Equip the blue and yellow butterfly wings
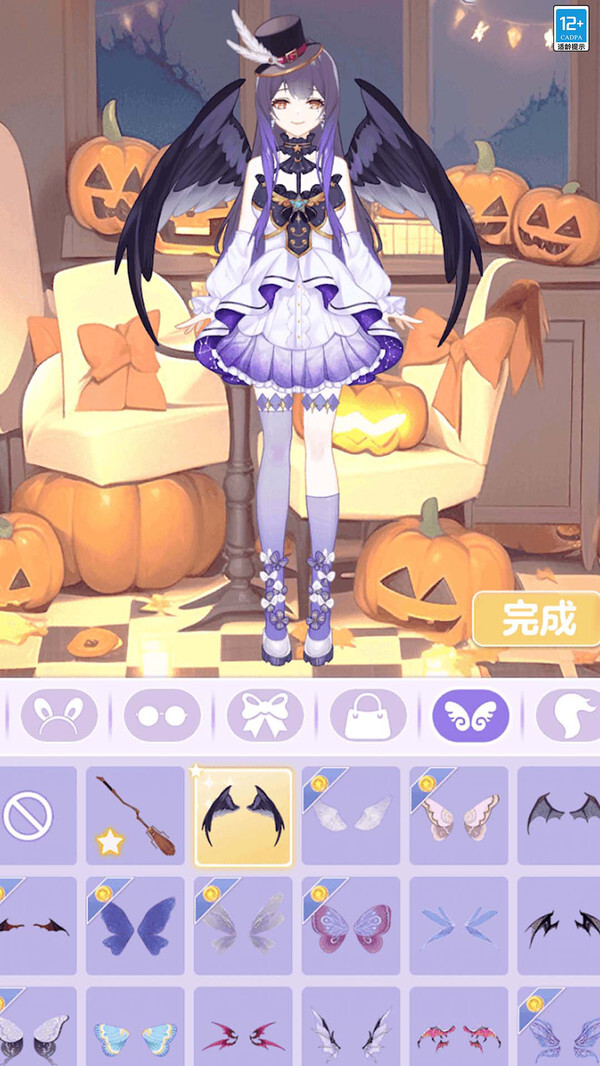The width and height of the screenshot is (600, 1066). (x=135, y=1030)
